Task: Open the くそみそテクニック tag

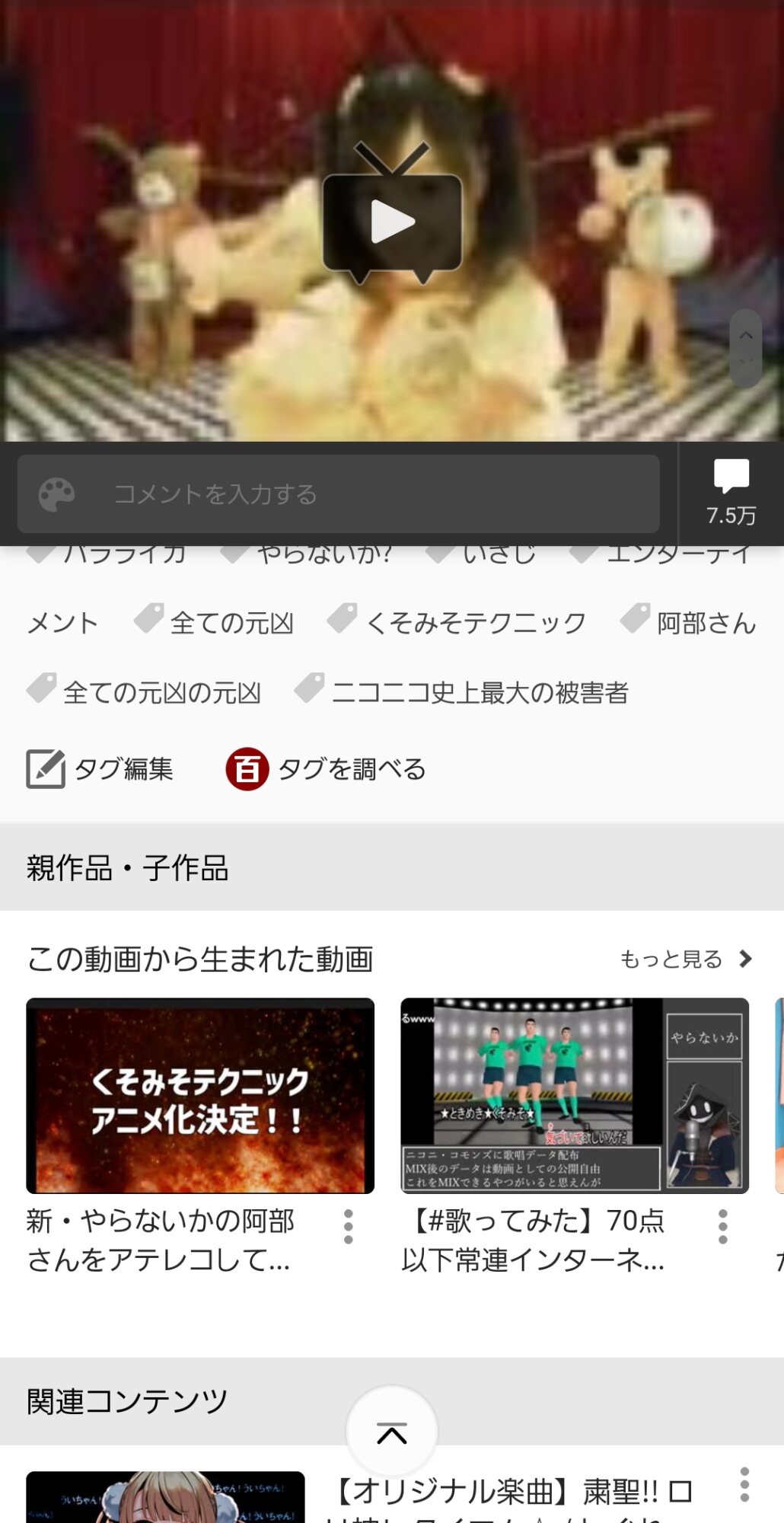Action: (458, 623)
